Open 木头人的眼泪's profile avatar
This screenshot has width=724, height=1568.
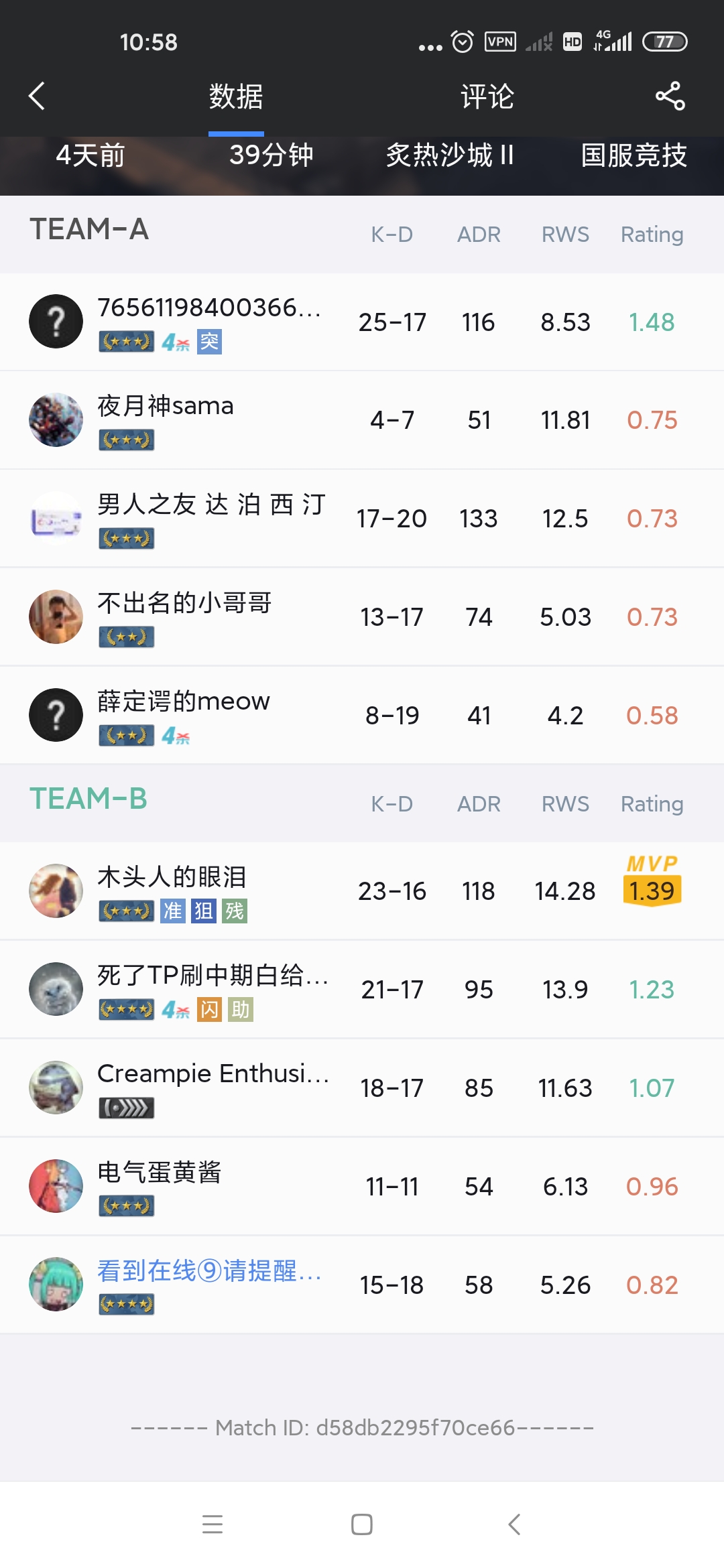pyautogui.click(x=56, y=891)
